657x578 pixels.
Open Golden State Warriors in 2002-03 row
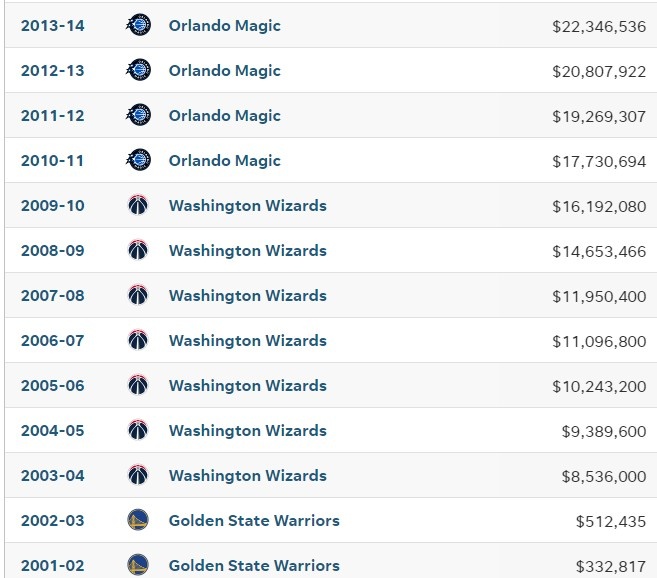click(254, 521)
